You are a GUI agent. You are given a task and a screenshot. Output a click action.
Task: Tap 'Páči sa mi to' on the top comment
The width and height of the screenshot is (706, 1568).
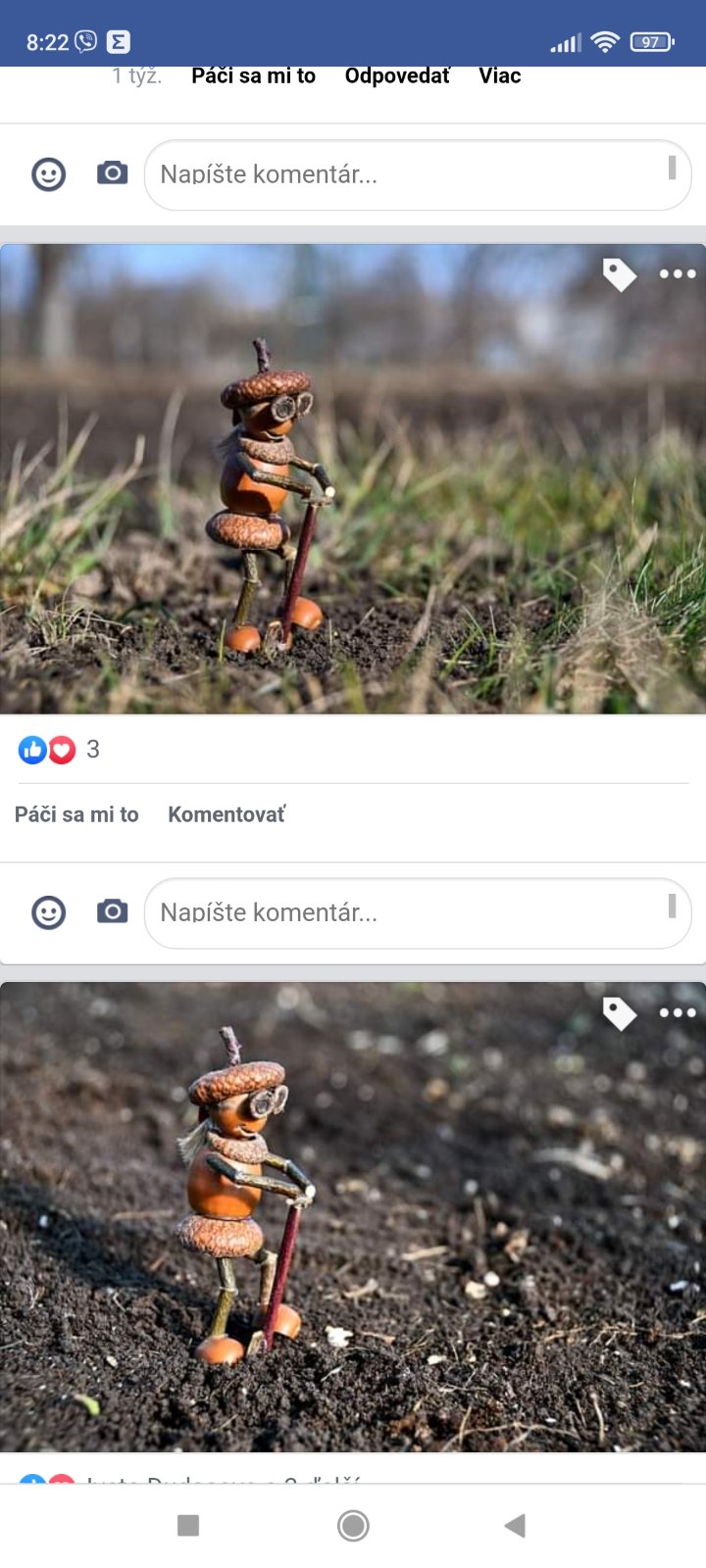pos(253,76)
